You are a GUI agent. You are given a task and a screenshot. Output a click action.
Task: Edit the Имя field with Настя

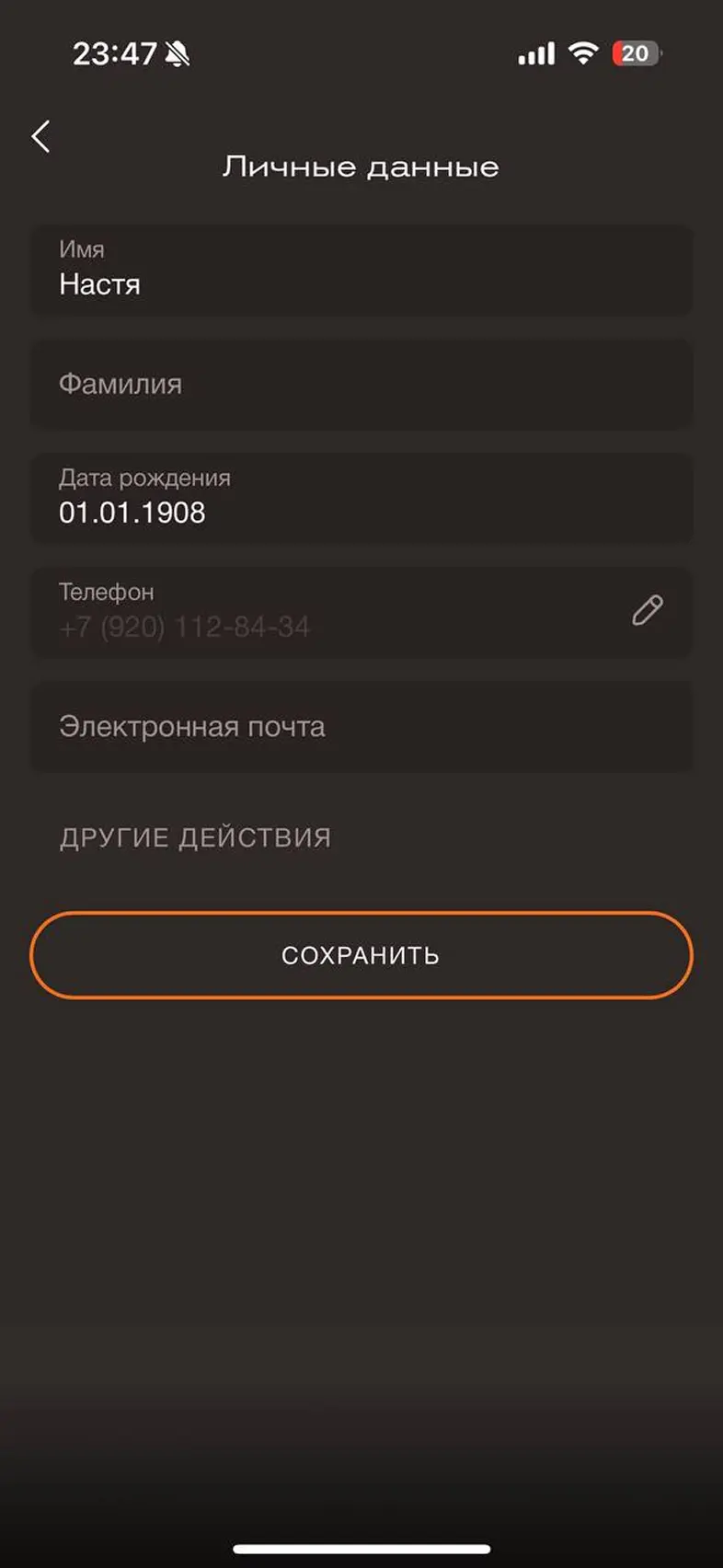(361, 271)
